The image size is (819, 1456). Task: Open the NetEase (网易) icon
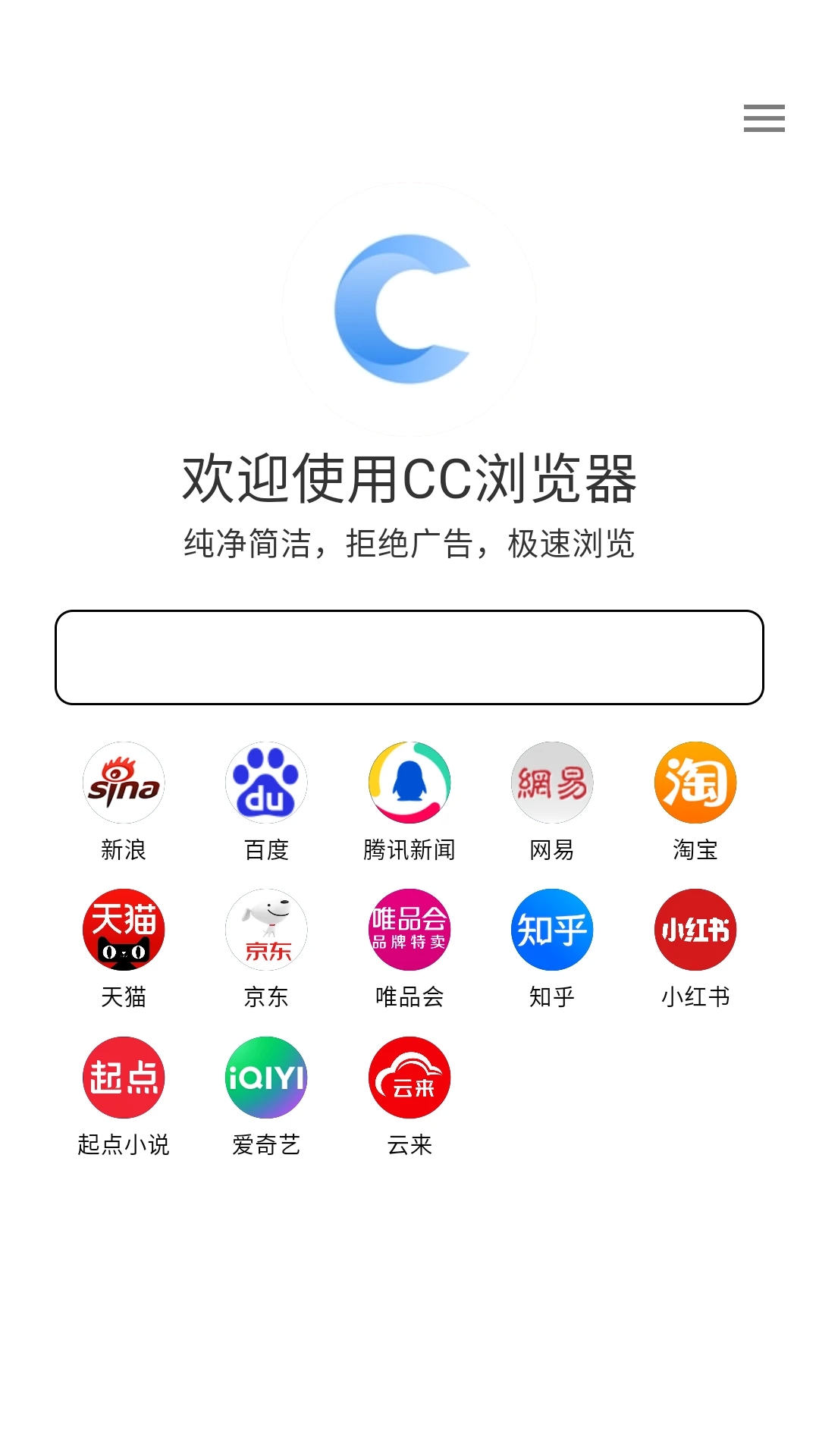(x=551, y=783)
